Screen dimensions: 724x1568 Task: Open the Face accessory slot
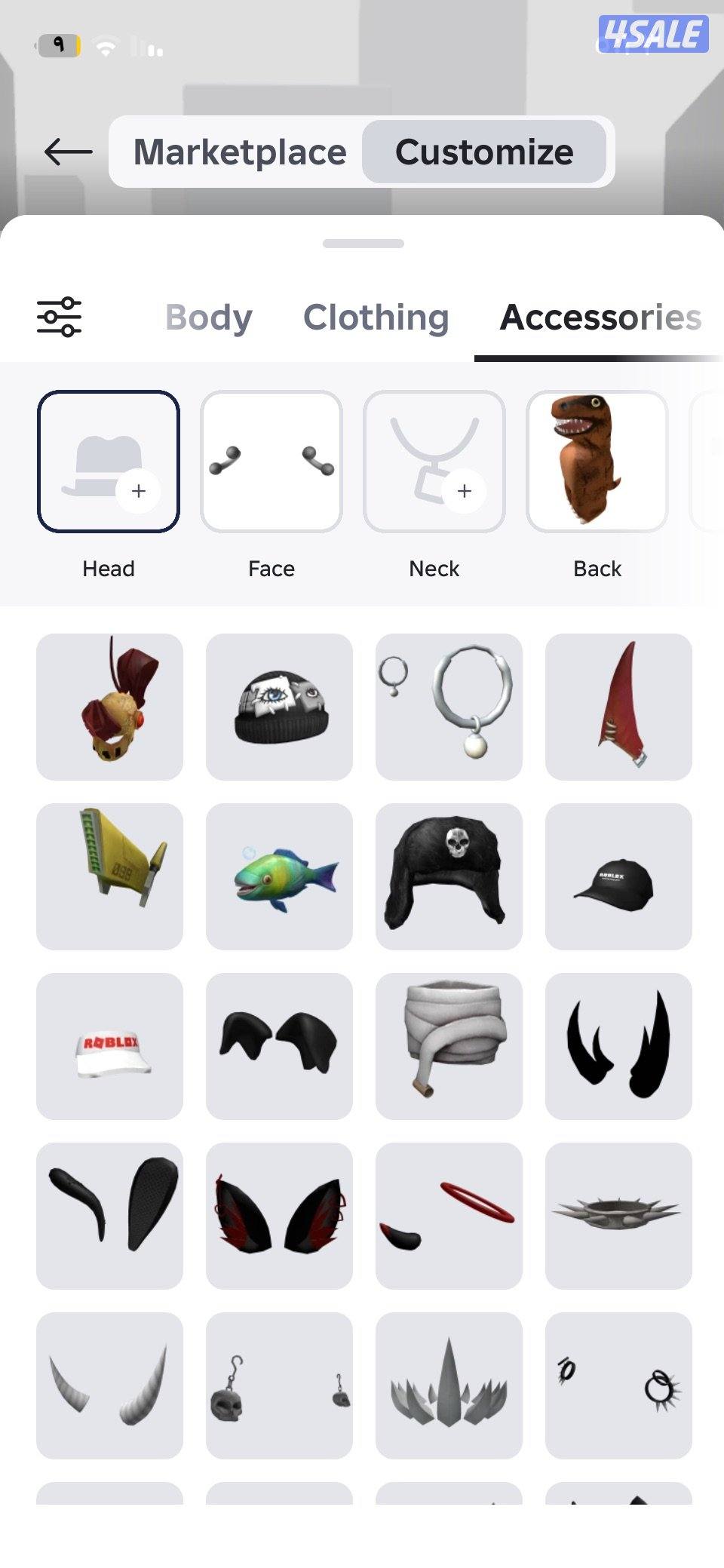(271, 462)
